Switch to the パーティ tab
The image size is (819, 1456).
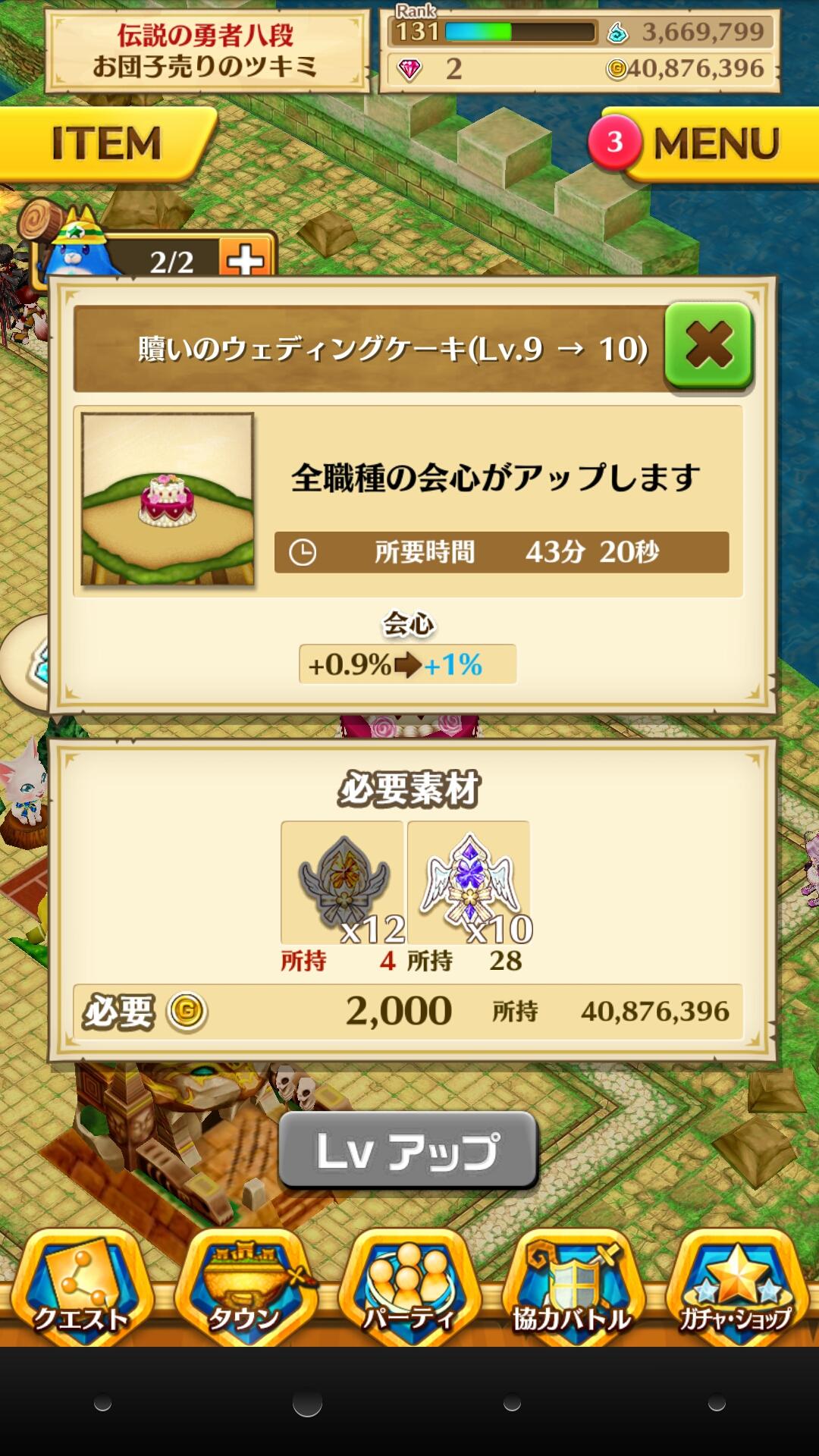(409, 1288)
